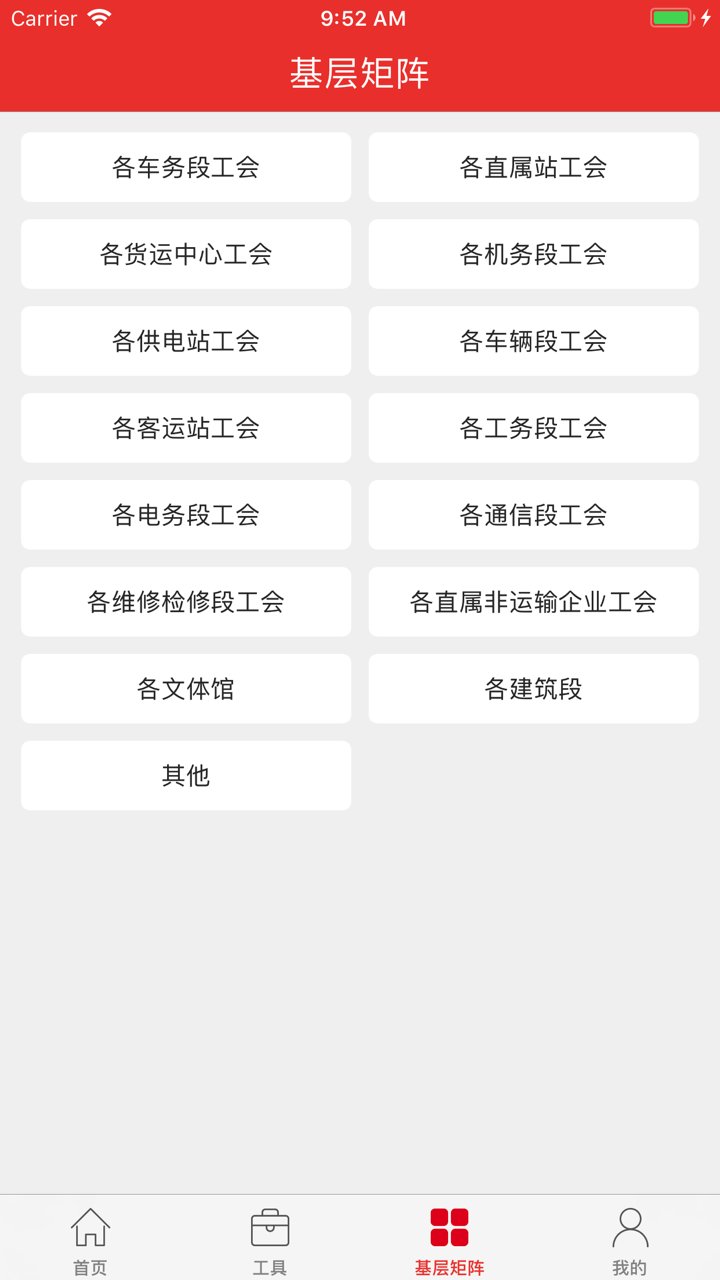This screenshot has width=720, height=1280.
Task: Open 各直属站工会 category
Action: pos(533,167)
